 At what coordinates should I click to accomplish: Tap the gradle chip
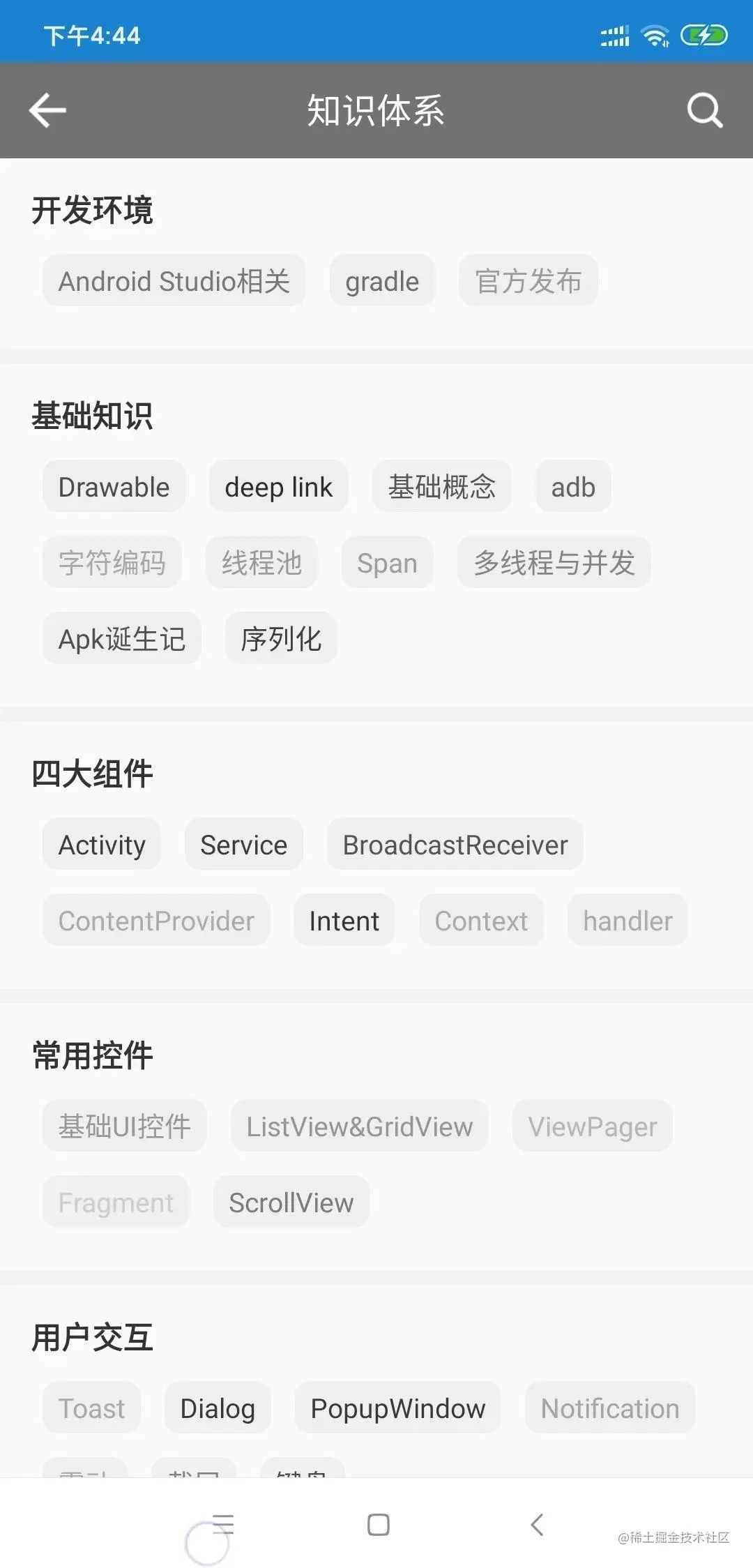(x=382, y=281)
